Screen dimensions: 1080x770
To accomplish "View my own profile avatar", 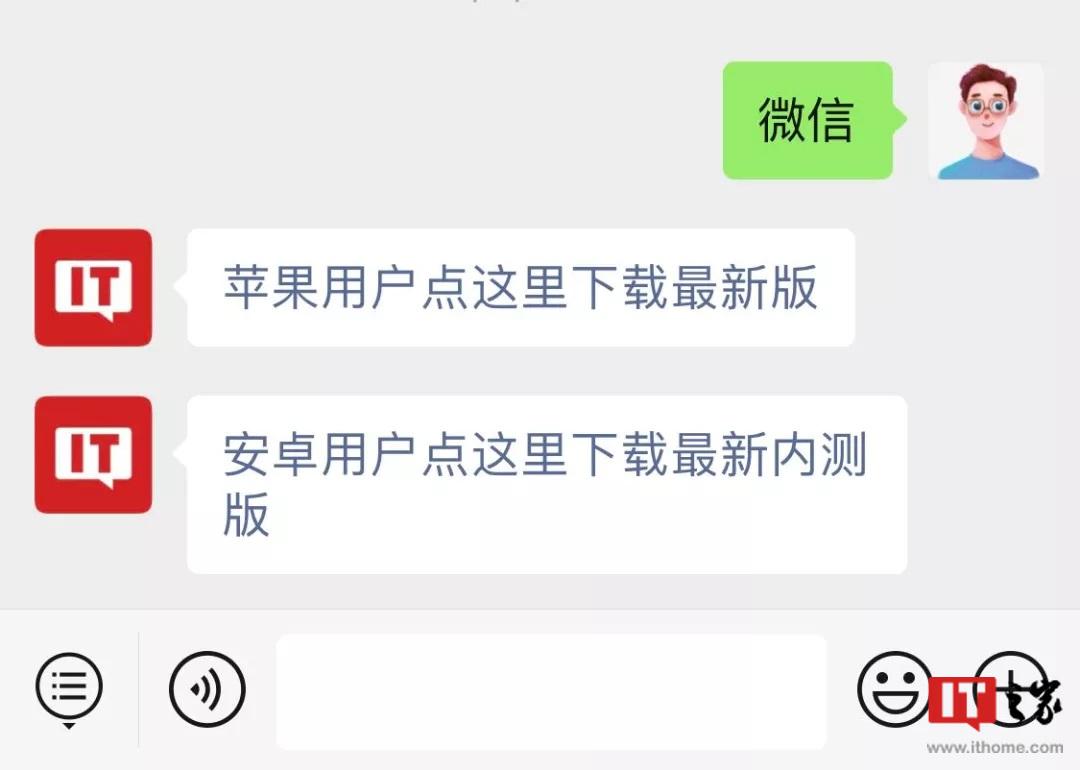I will (x=985, y=122).
